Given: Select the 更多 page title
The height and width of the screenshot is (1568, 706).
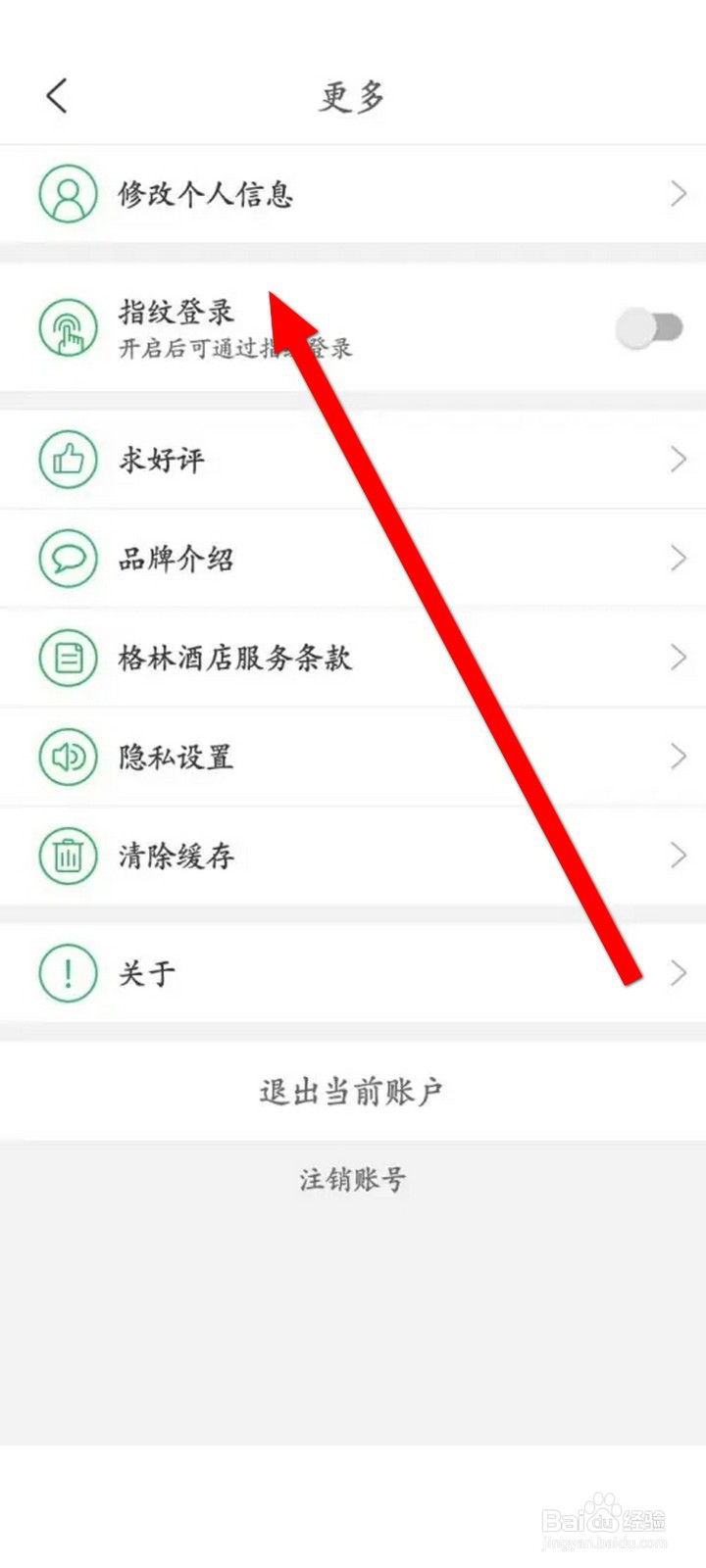Looking at the screenshot, I should [350, 95].
